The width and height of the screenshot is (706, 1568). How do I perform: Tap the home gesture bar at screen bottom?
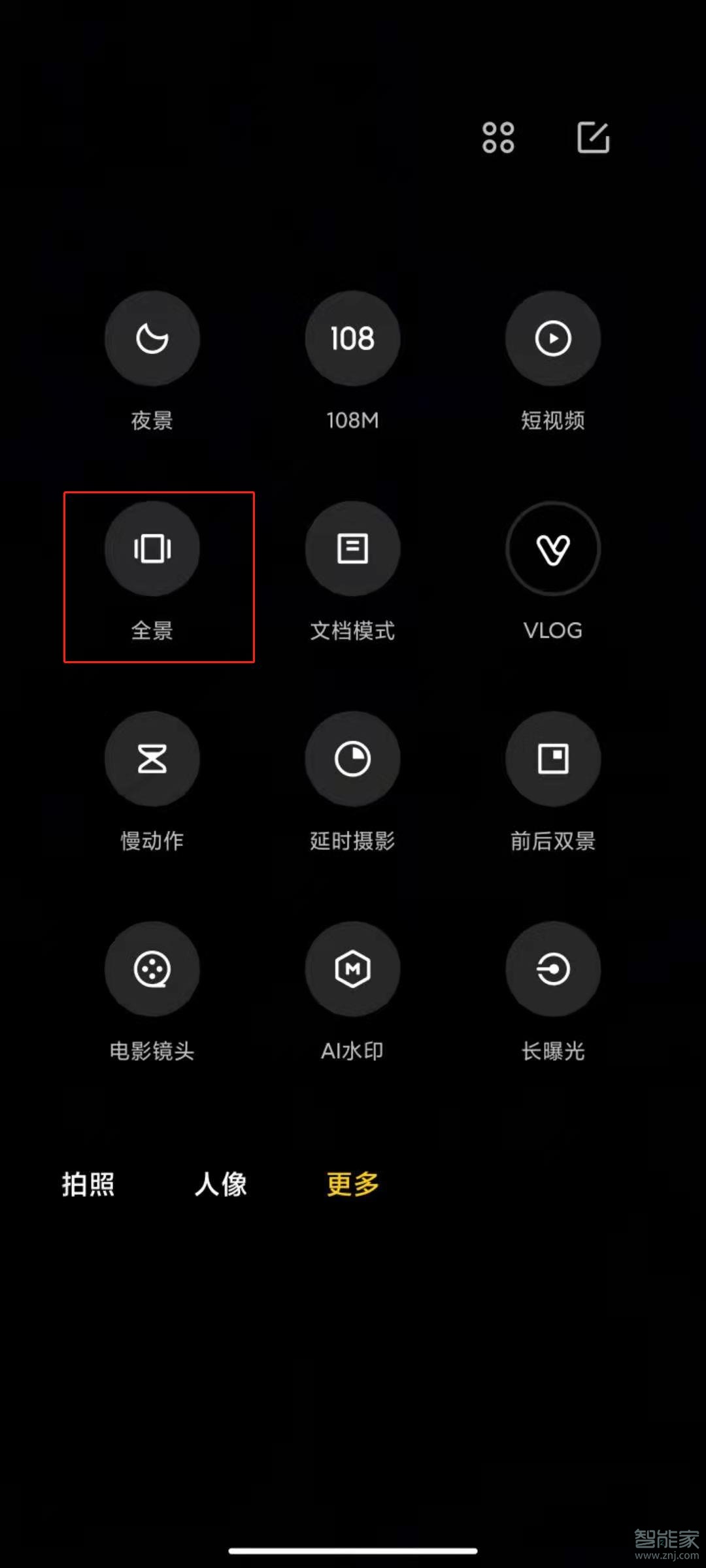(x=353, y=1550)
